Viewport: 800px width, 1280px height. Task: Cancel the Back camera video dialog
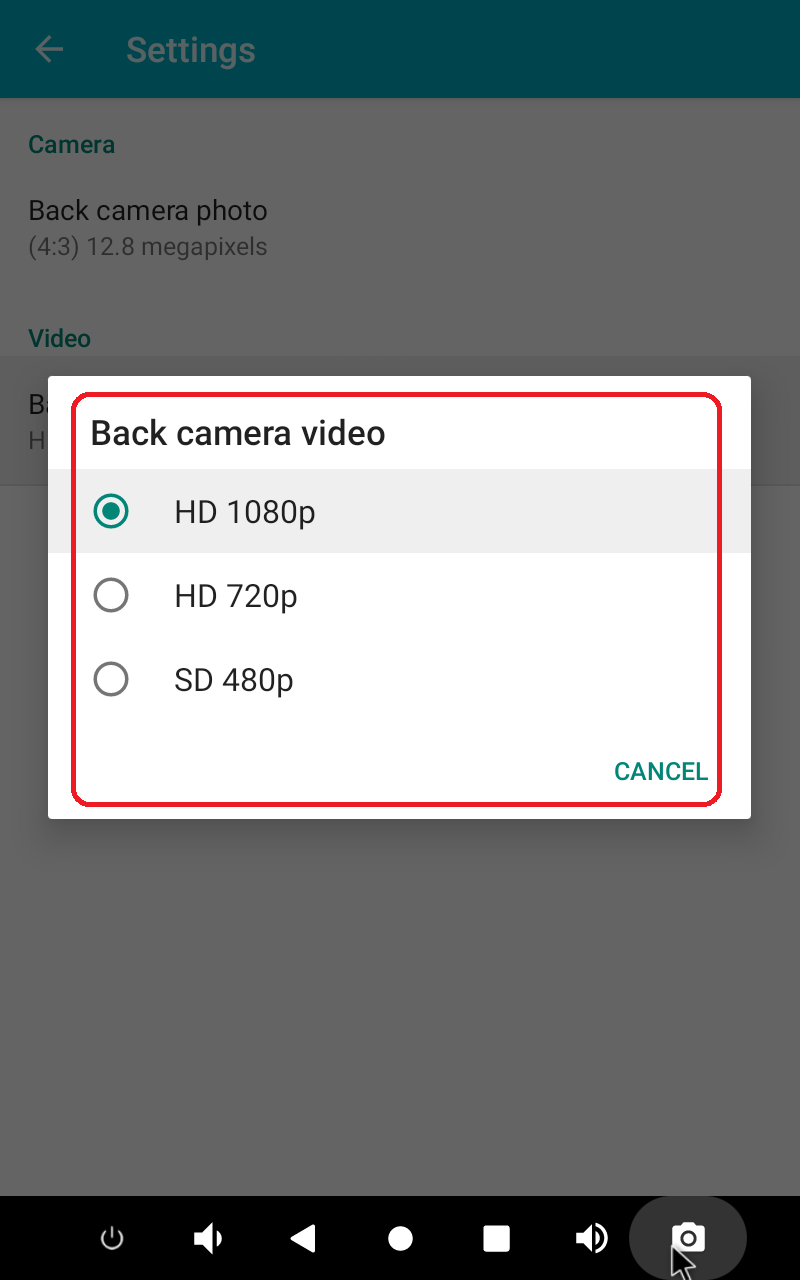click(x=660, y=771)
